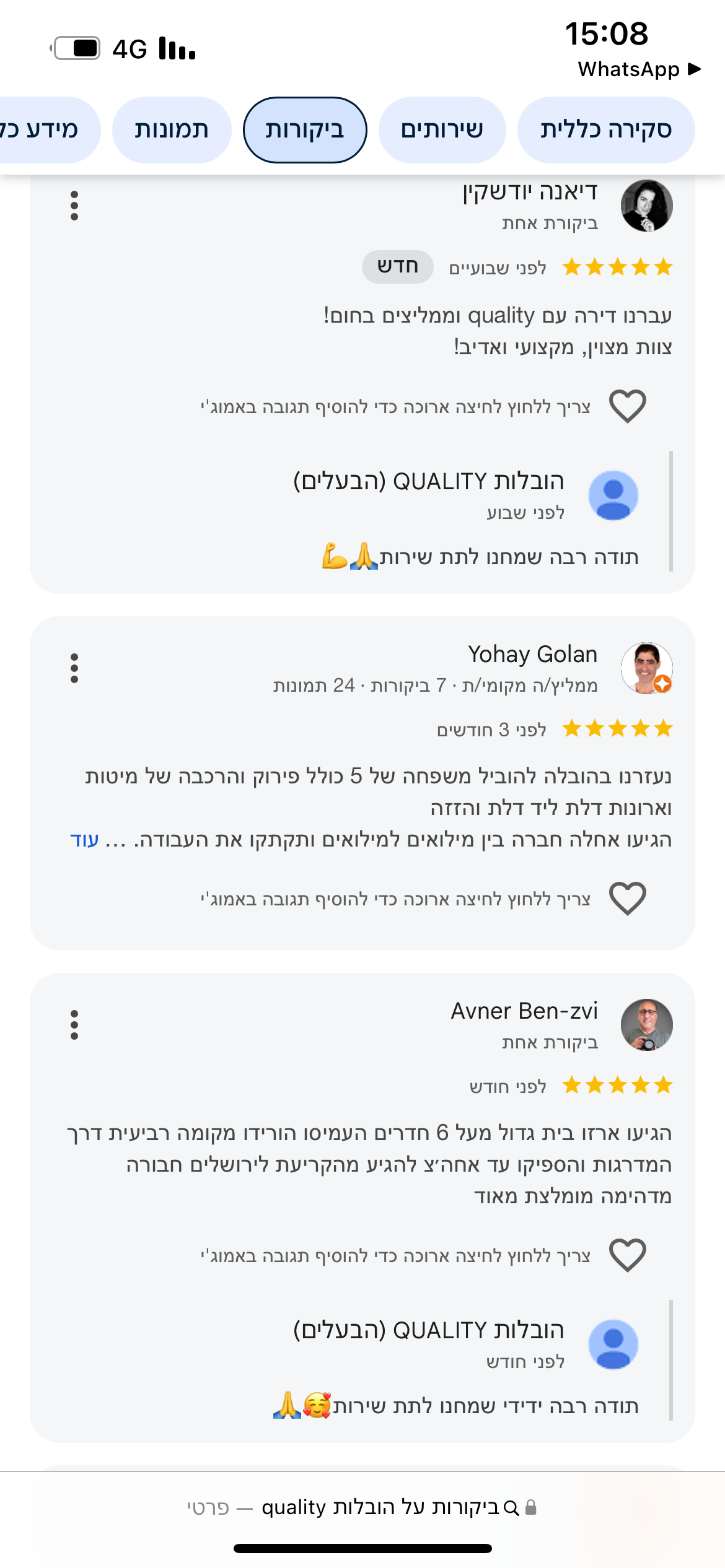
Task: Switch to the שירותים tab
Action: click(442, 130)
